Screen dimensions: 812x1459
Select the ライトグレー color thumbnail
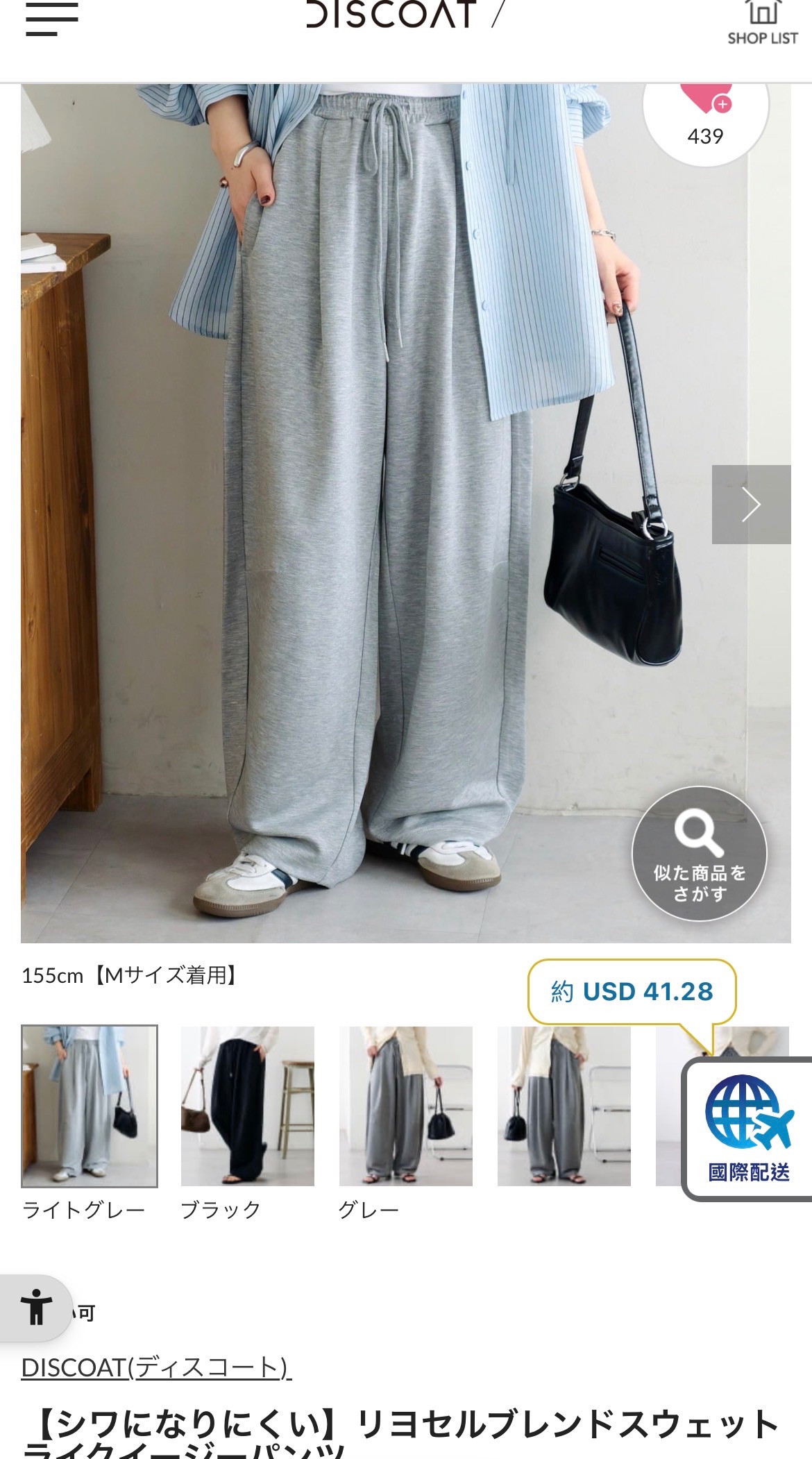point(90,1106)
